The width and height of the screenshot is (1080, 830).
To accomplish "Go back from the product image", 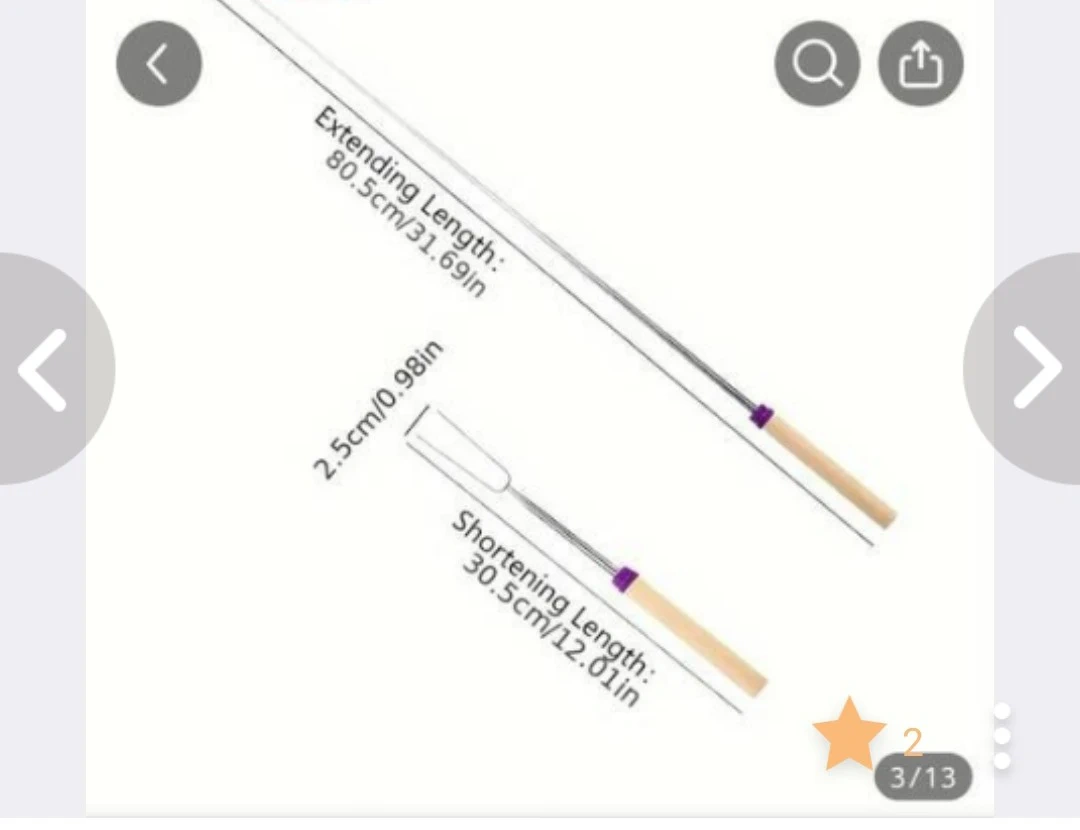I will (158, 64).
